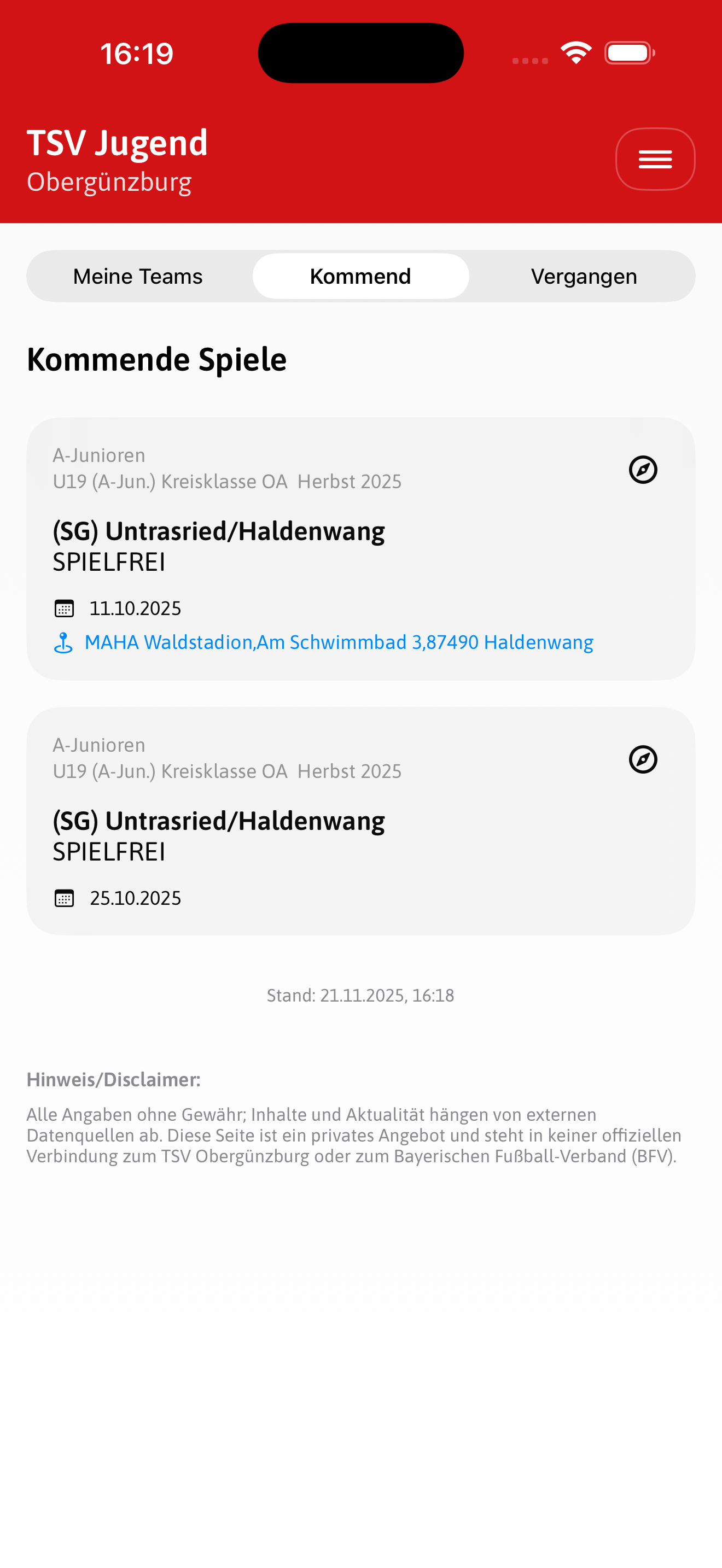Tap the blue location pin icon for MAHA Waldstadion
Image resolution: width=722 pixels, height=1568 pixels.
point(63,641)
